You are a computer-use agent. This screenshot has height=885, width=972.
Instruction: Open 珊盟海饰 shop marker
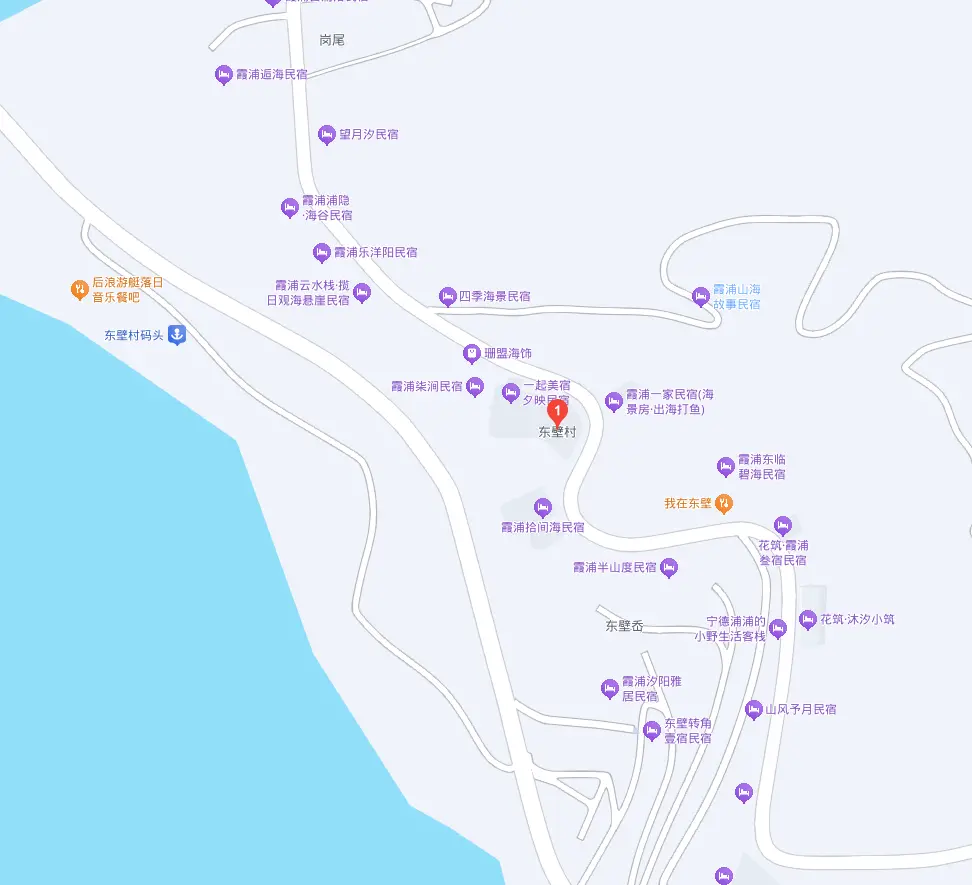(471, 353)
